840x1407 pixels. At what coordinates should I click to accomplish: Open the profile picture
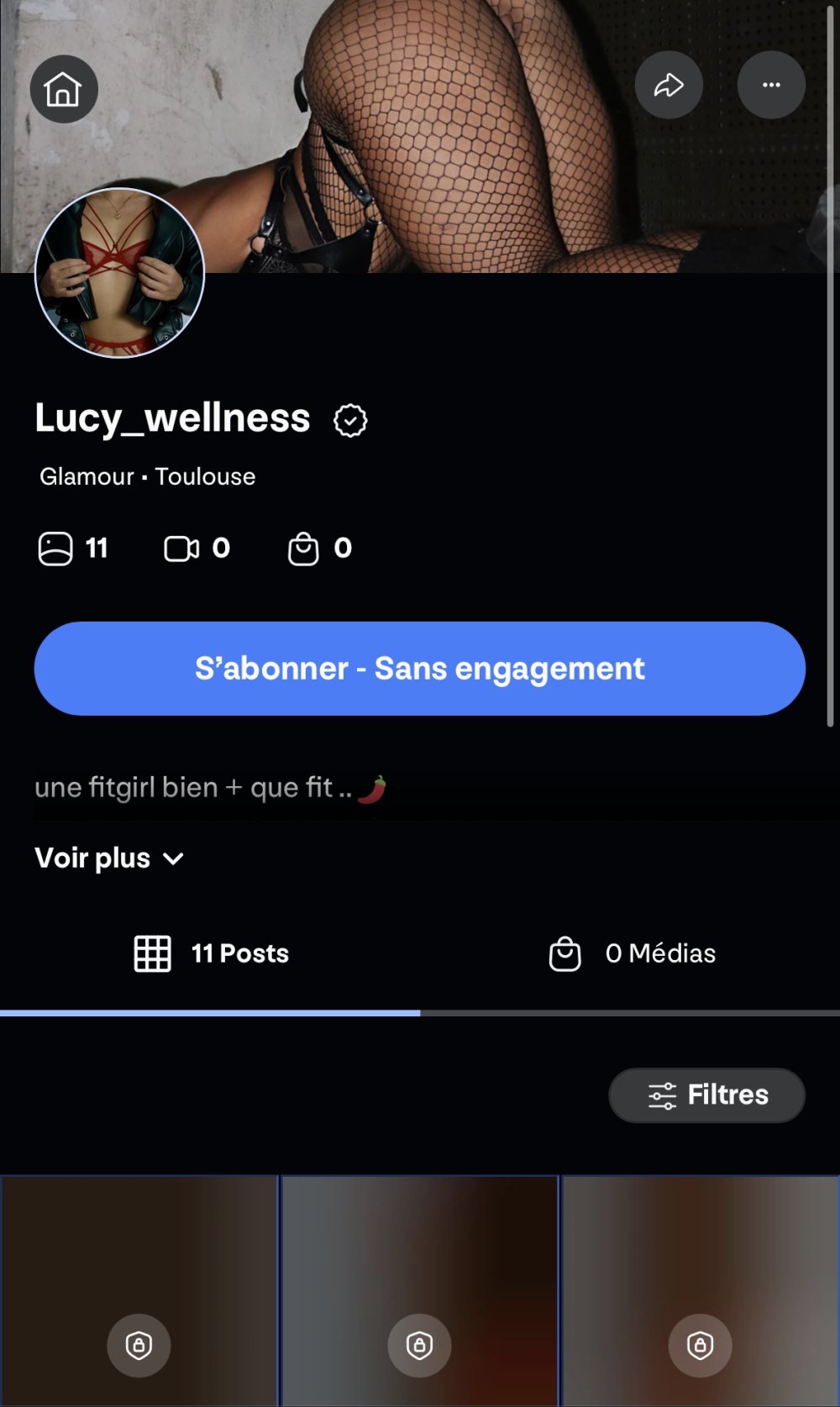coord(119,273)
